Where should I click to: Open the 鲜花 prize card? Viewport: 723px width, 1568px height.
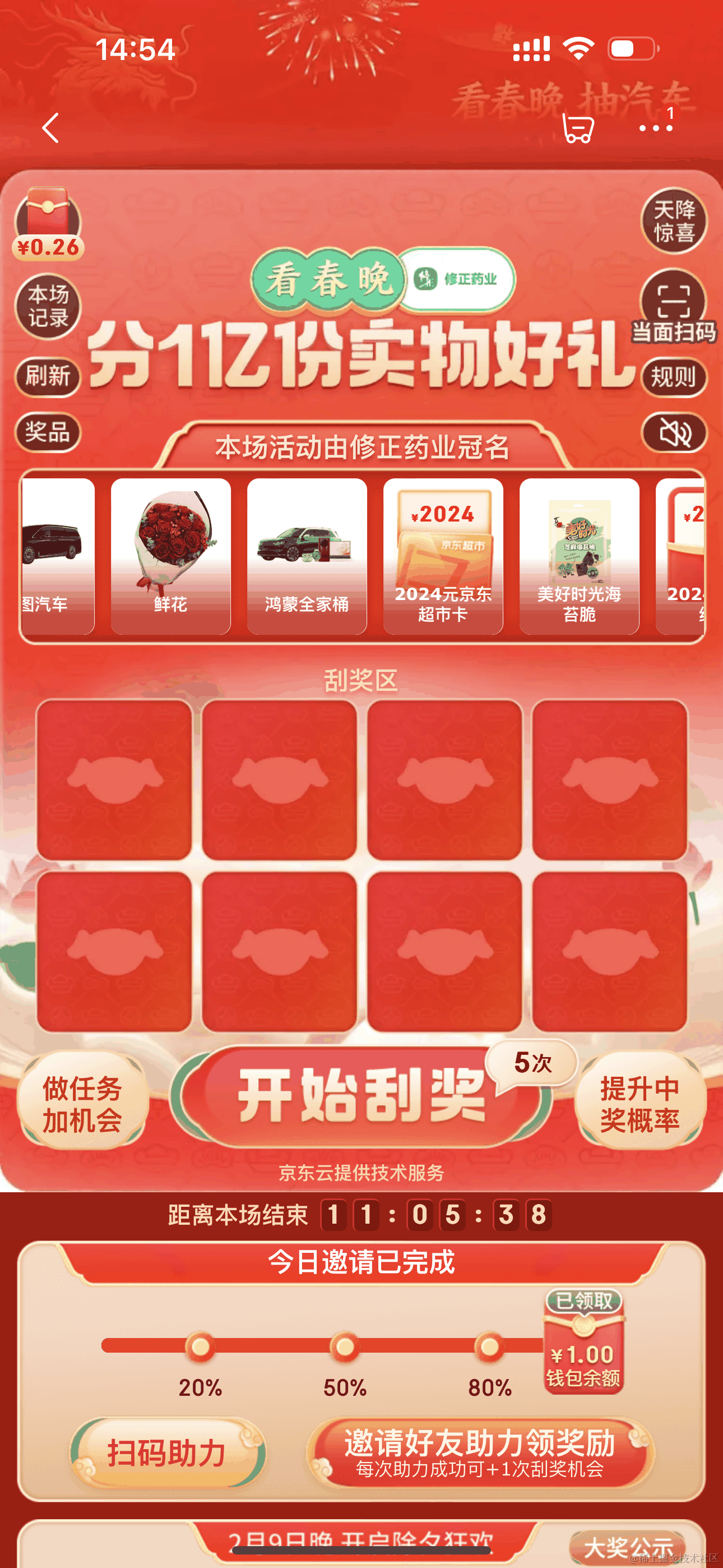click(x=170, y=556)
